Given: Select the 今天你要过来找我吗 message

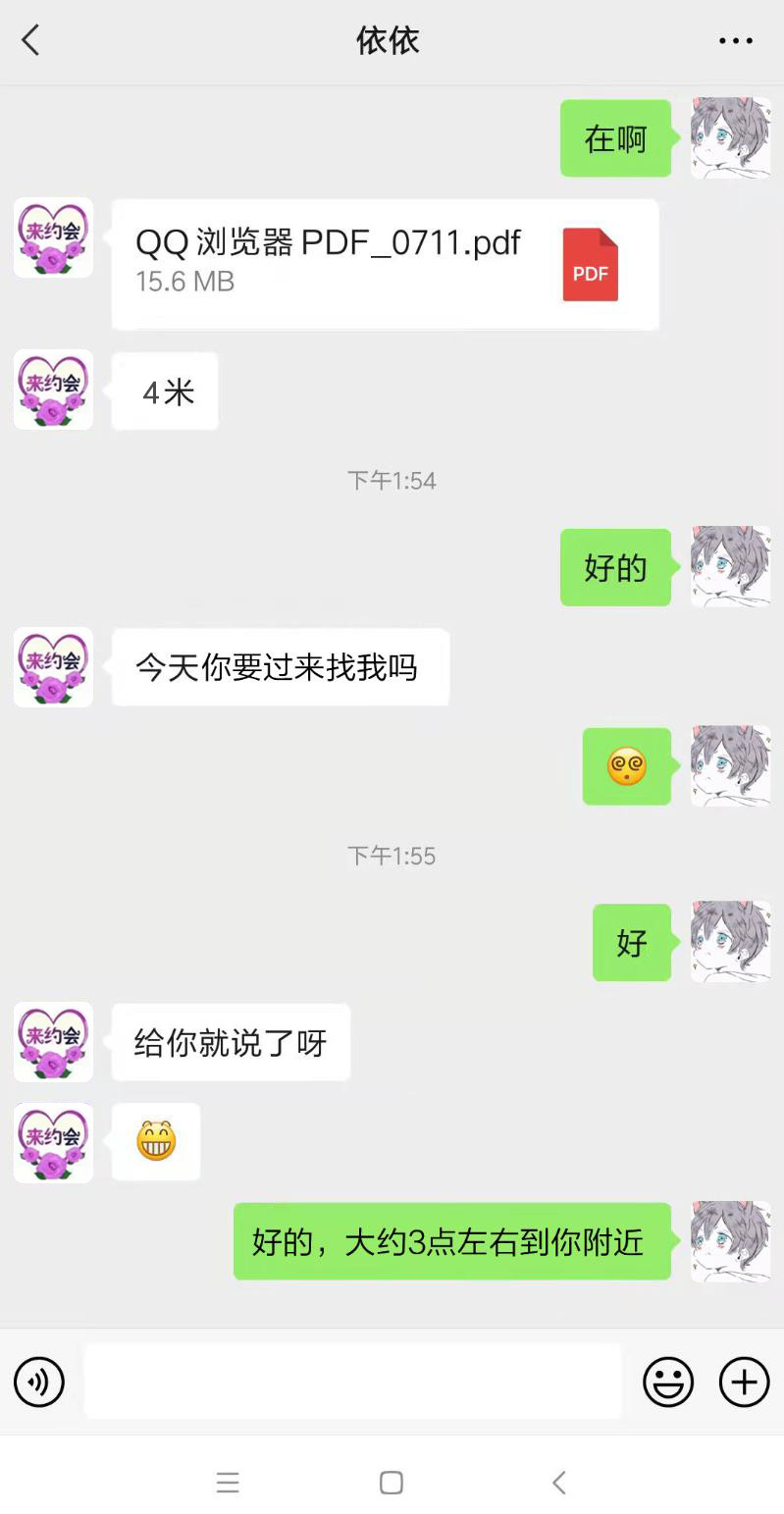Looking at the screenshot, I should pyautogui.click(x=278, y=667).
